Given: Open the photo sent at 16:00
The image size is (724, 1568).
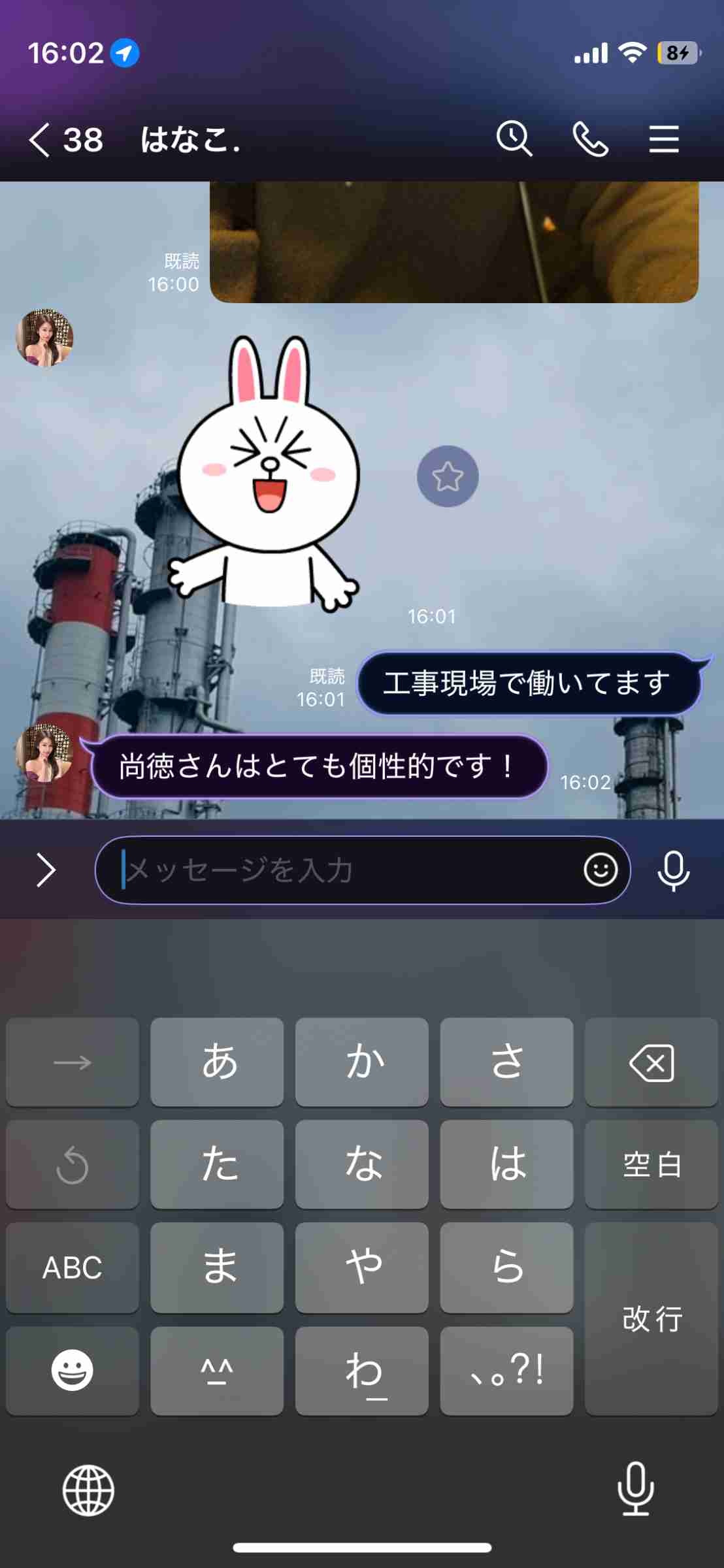Looking at the screenshot, I should [x=454, y=242].
